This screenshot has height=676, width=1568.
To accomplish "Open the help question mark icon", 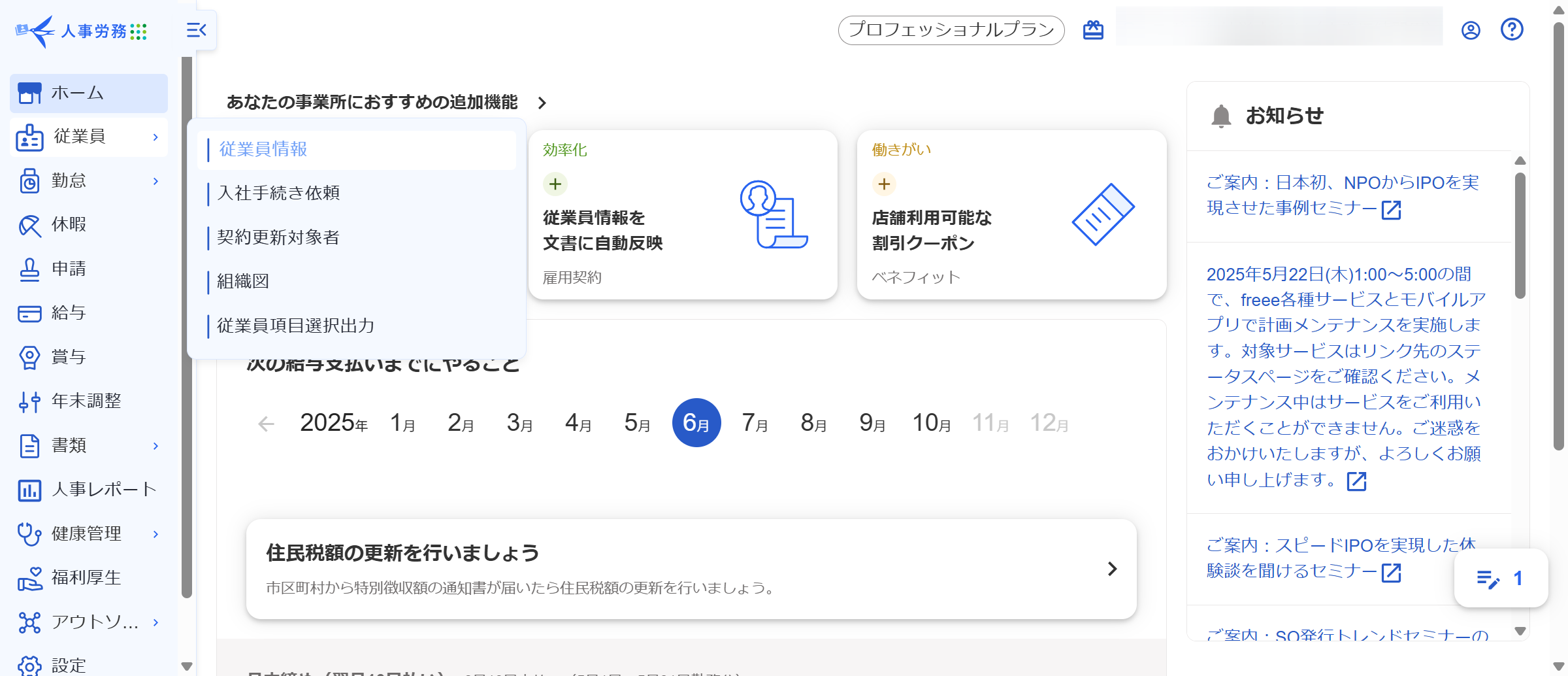I will coord(1512,30).
